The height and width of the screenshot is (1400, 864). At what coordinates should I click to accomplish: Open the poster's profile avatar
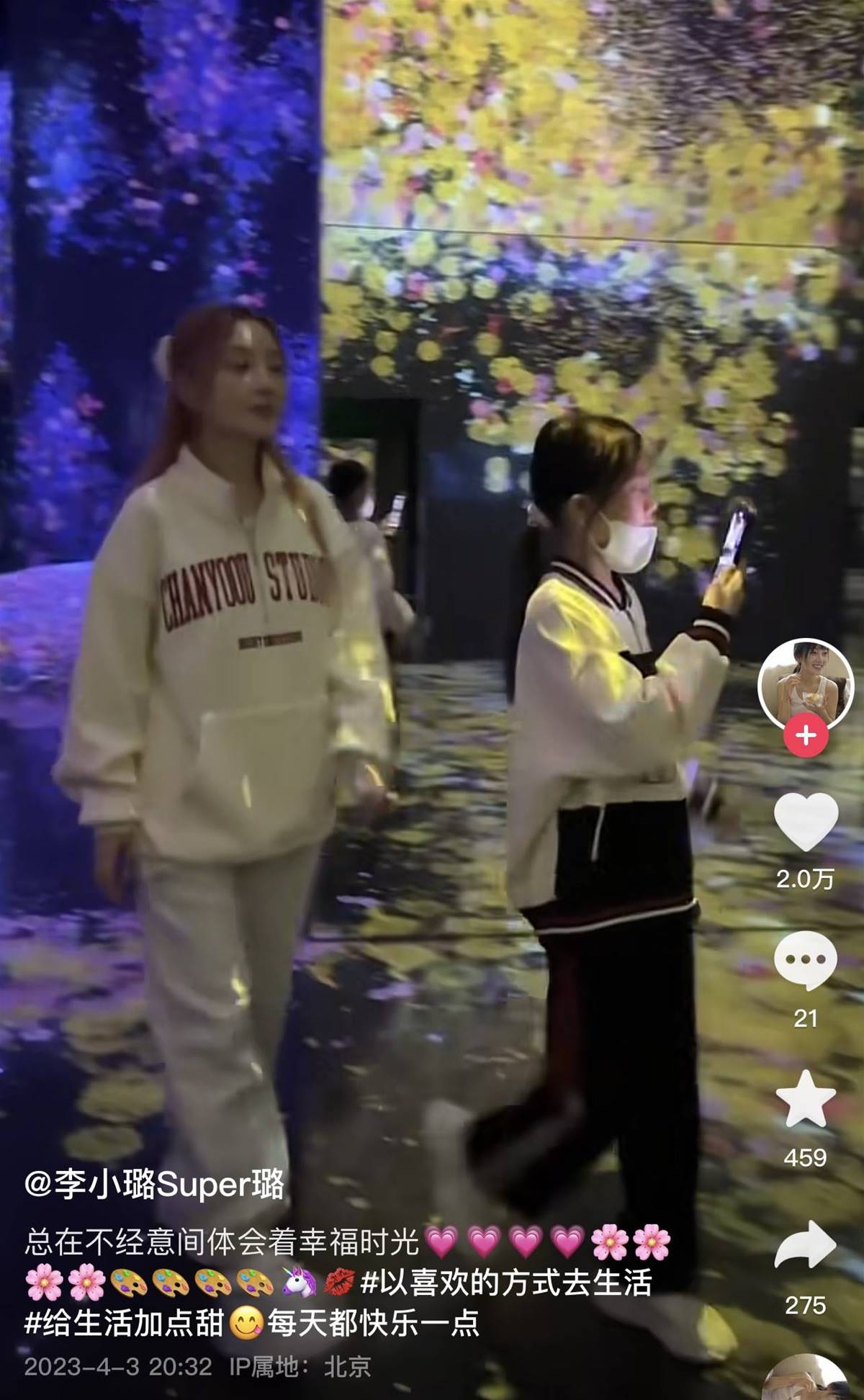(x=805, y=683)
